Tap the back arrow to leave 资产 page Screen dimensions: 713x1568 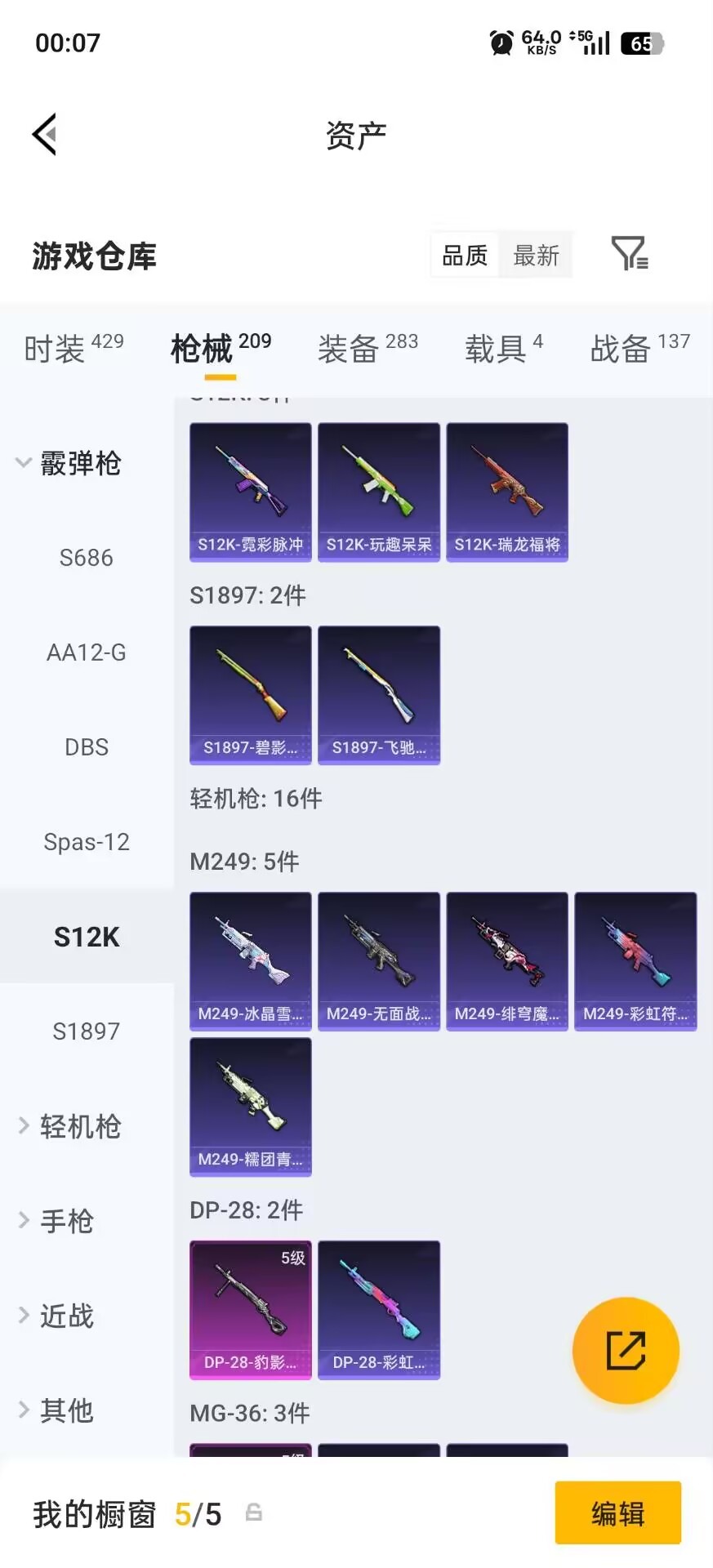pyautogui.click(x=45, y=133)
